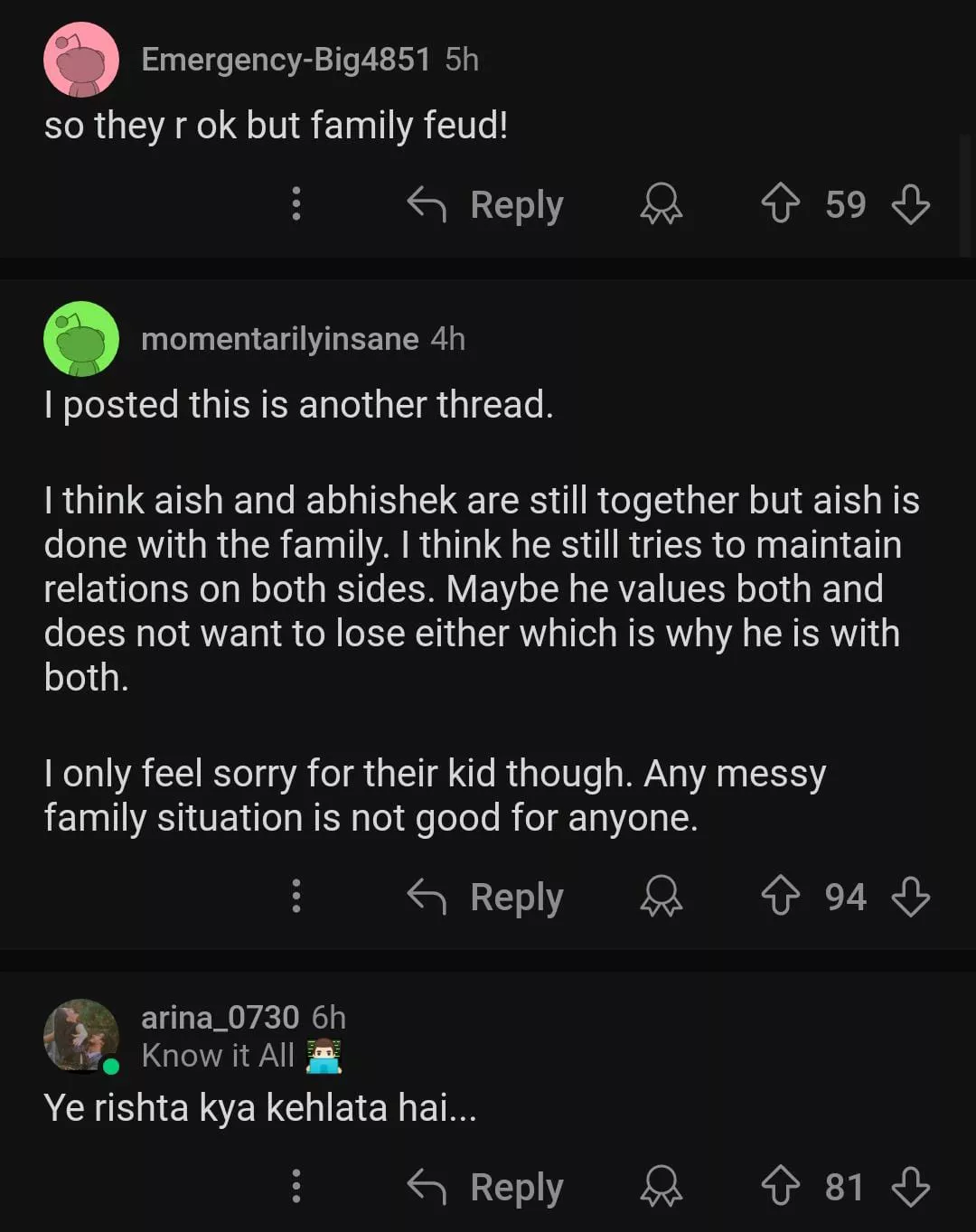This screenshot has height=1232, width=976.
Task: Award momentarilyinsane's comment
Action: pyautogui.click(x=661, y=897)
